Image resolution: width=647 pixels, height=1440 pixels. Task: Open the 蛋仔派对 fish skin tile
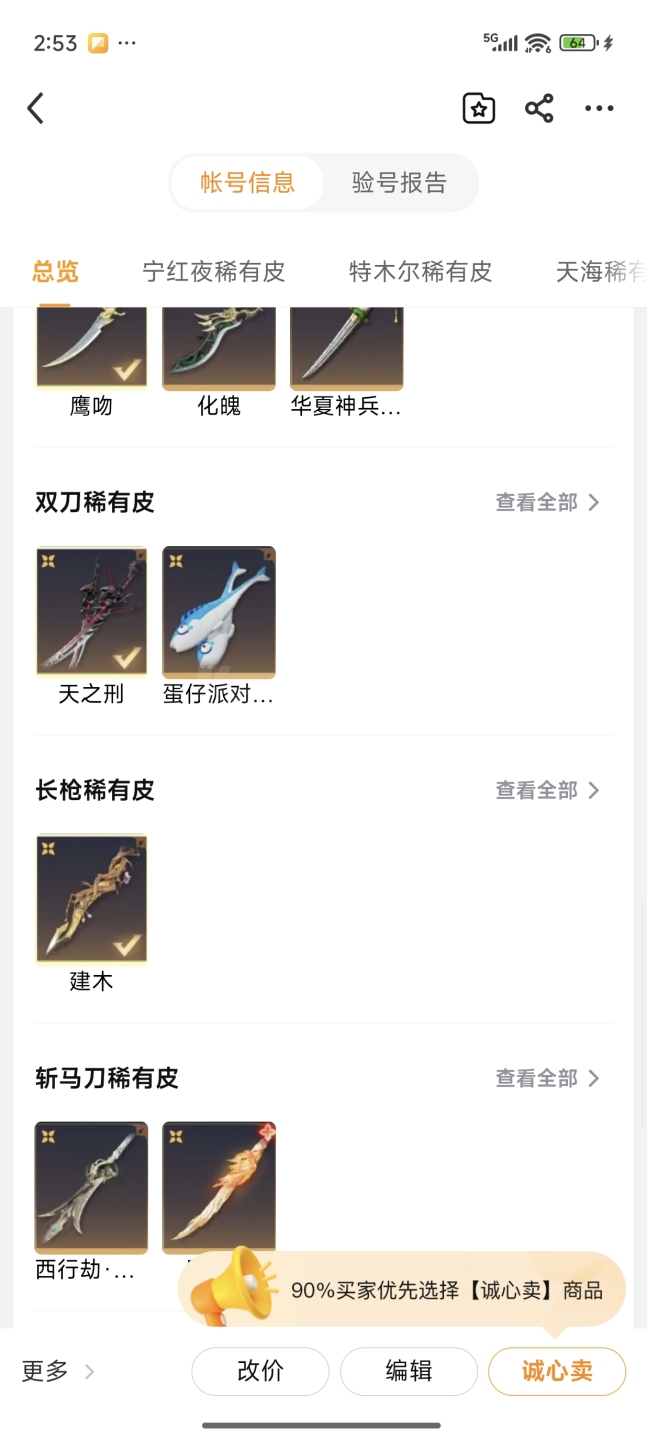219,612
